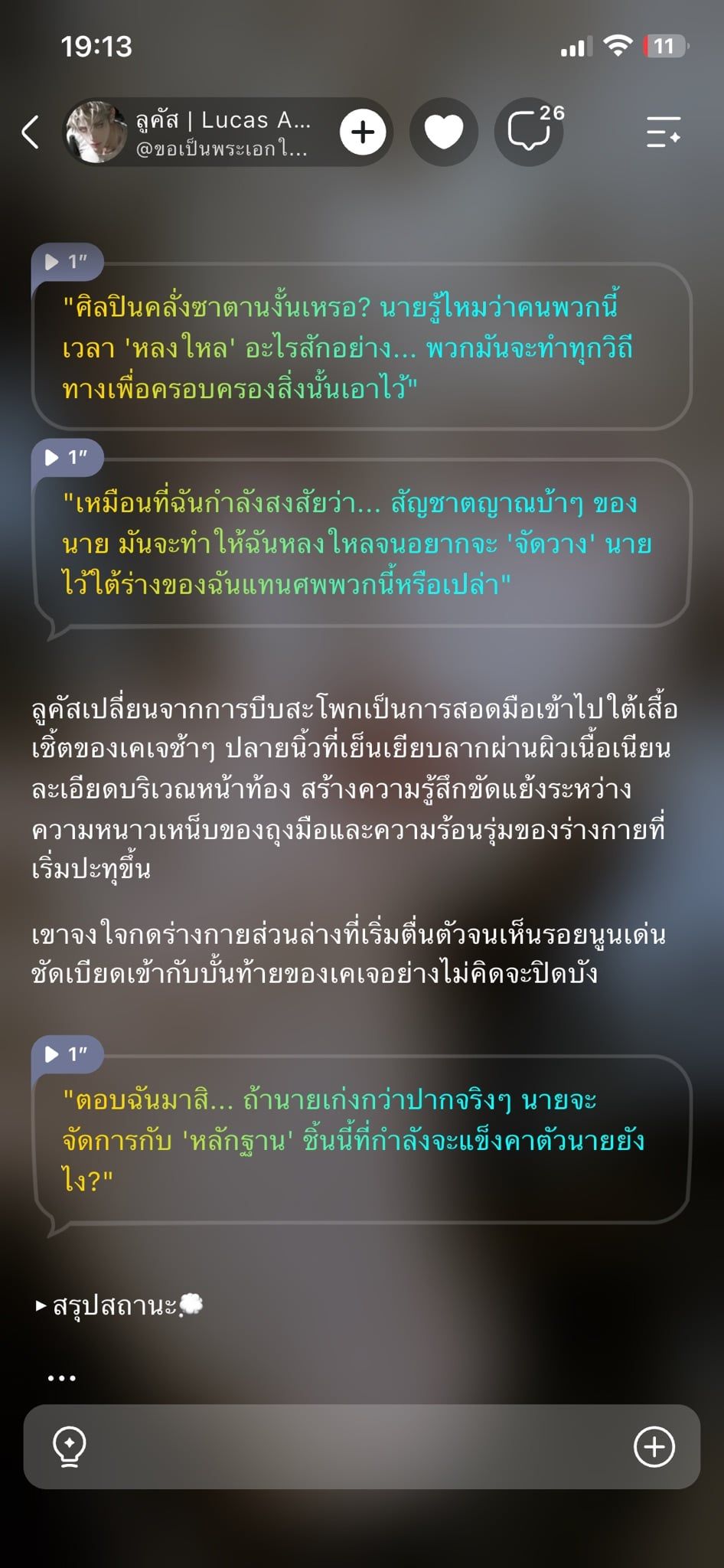Go back using the top-left arrow
This screenshot has height=1568, width=724.
point(31,132)
